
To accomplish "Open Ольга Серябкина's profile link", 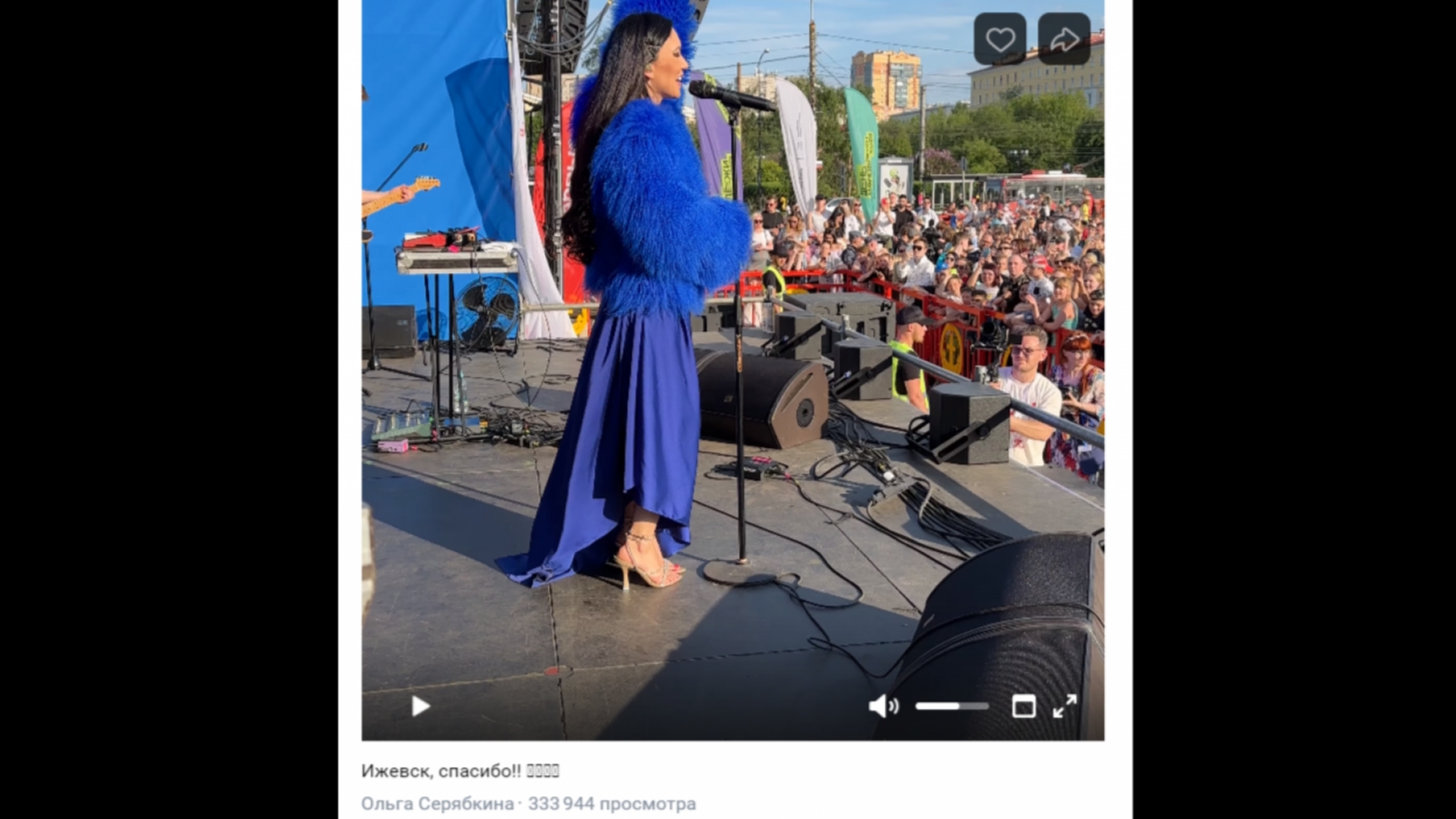I will [437, 804].
